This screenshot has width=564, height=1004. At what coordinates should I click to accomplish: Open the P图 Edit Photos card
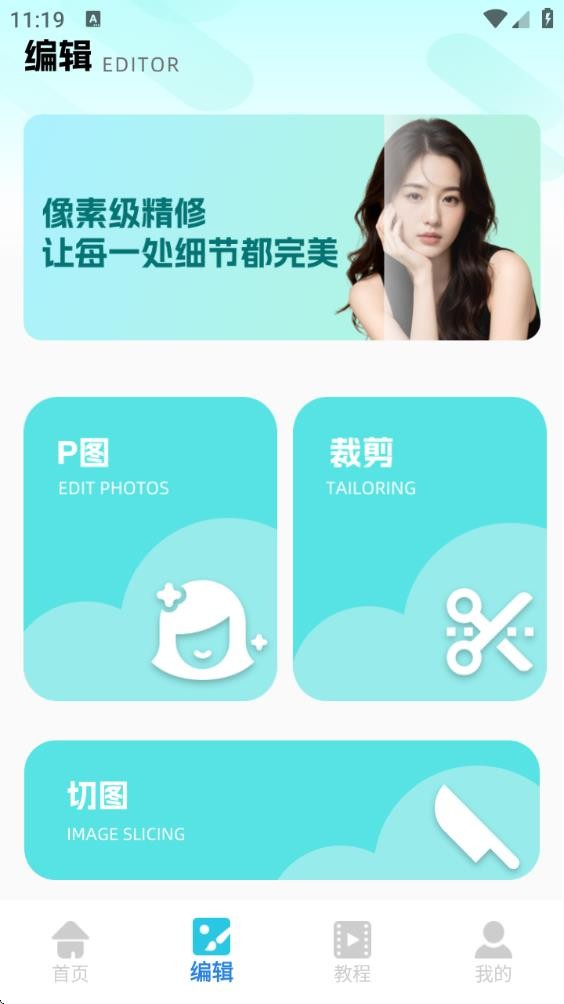[150, 549]
